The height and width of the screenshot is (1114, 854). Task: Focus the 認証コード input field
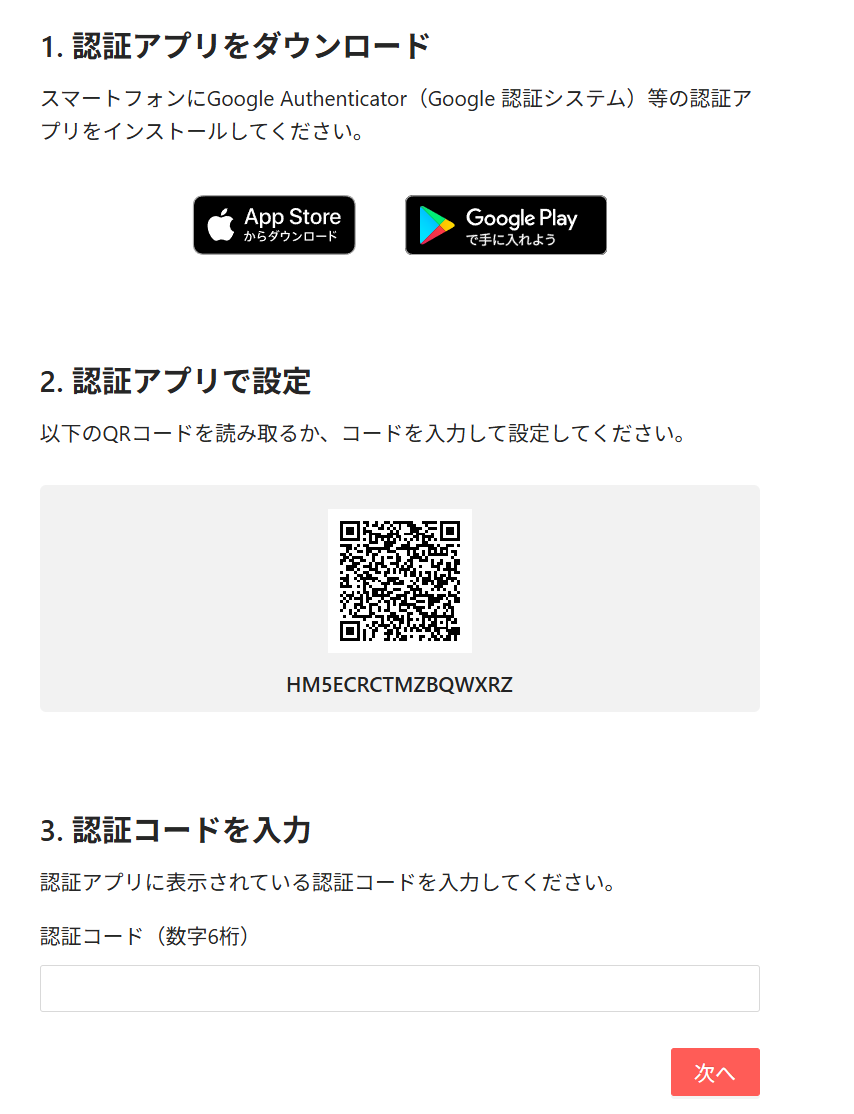400,988
